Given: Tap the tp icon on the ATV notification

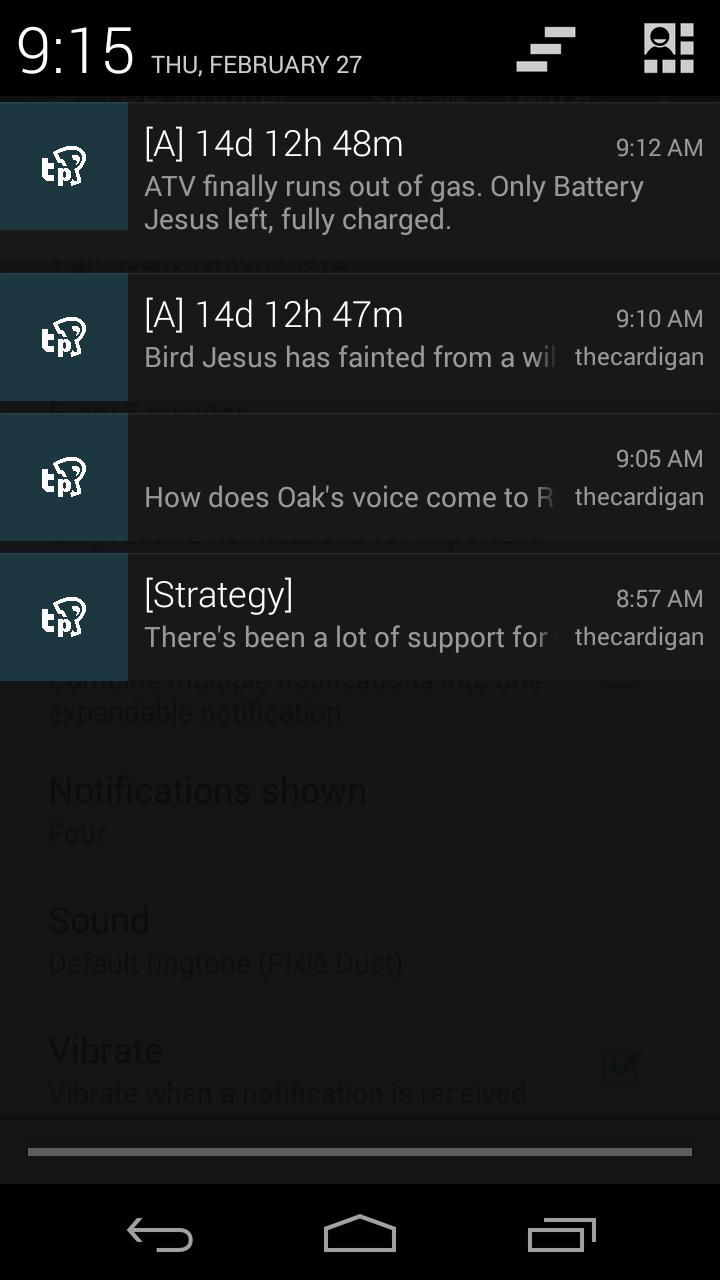Looking at the screenshot, I should point(63,166).
